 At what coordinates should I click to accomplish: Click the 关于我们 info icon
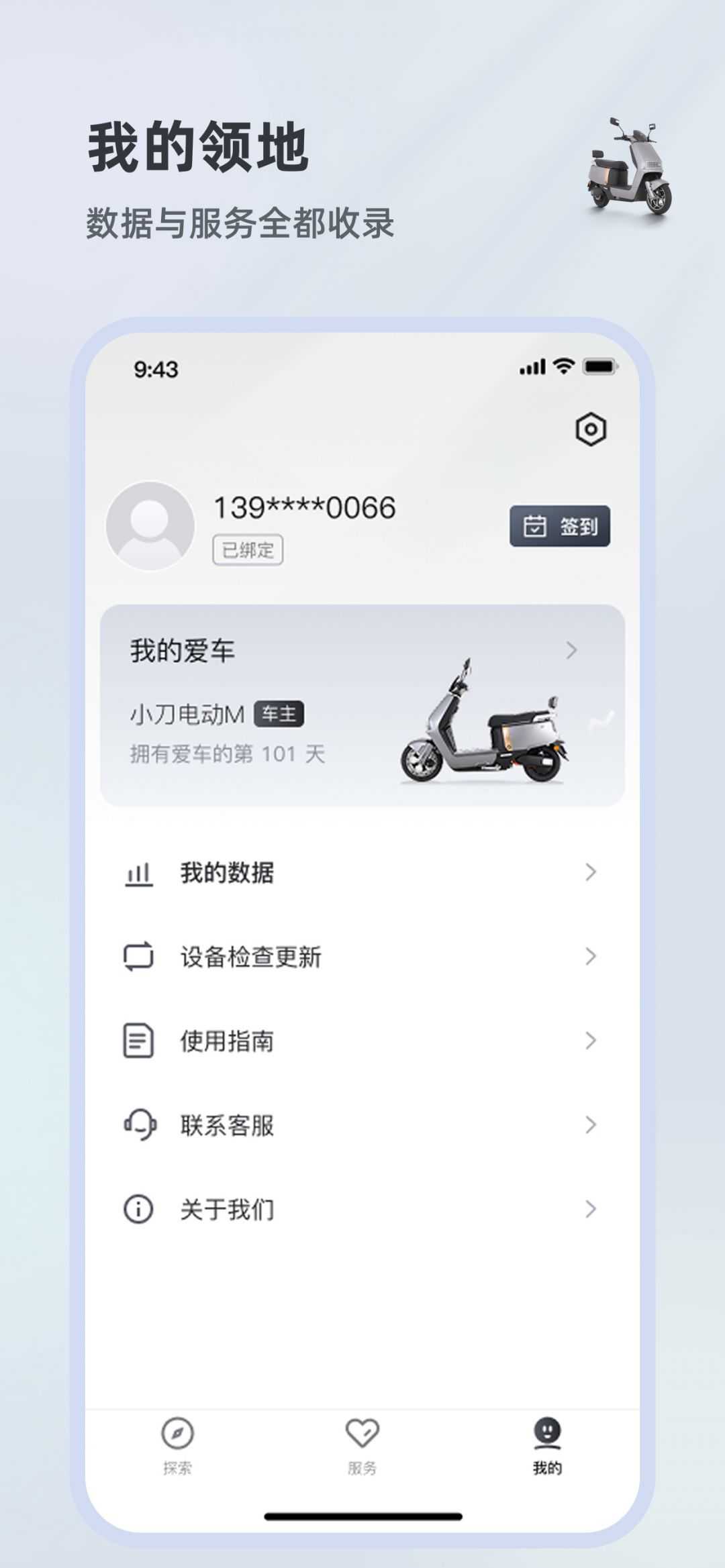[x=138, y=1208]
